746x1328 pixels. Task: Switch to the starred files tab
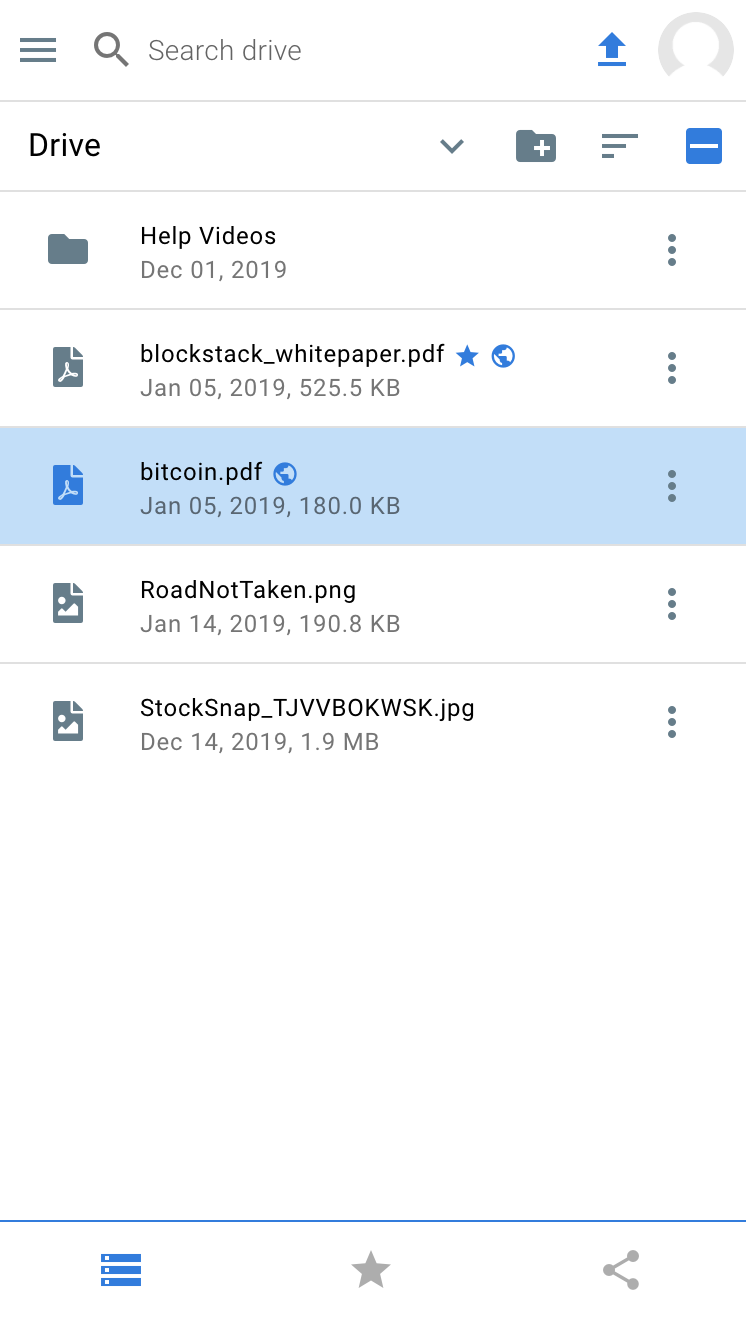(x=371, y=1270)
